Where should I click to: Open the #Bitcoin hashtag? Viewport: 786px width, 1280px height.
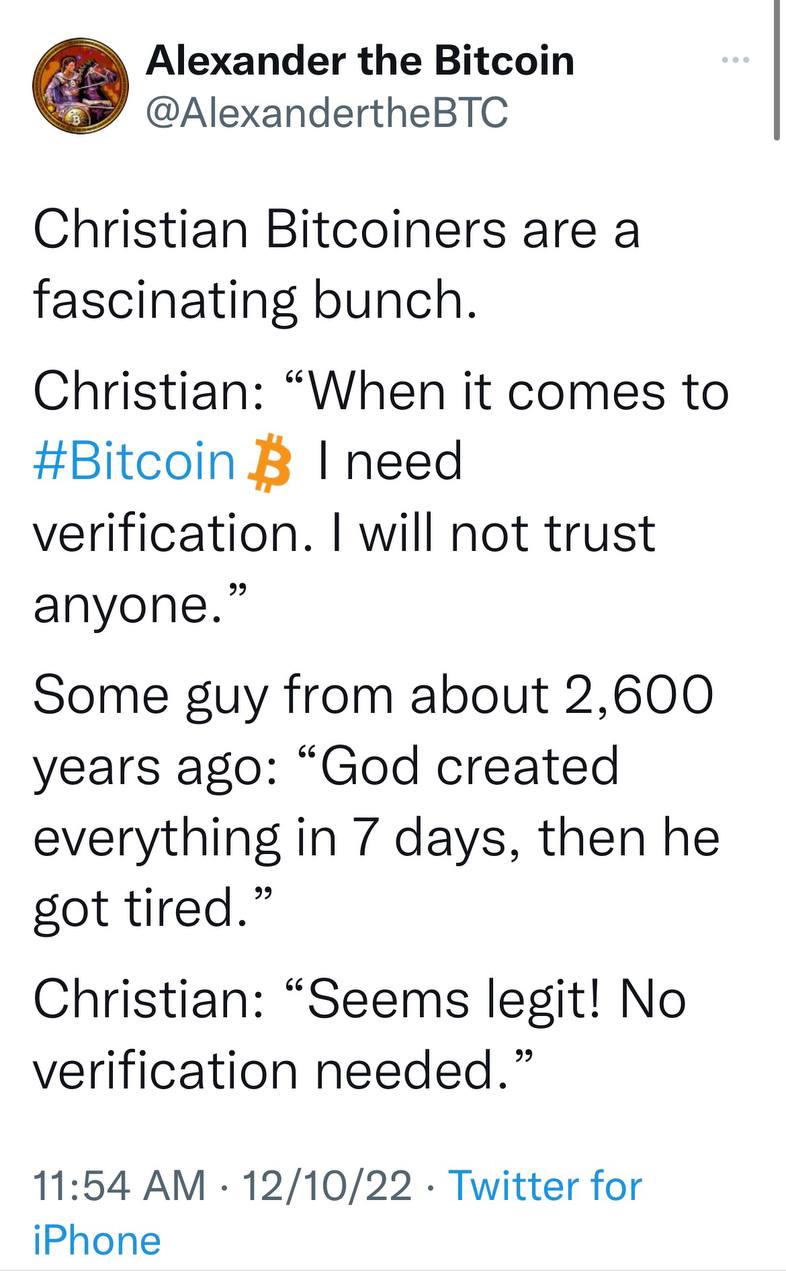pyautogui.click(x=134, y=461)
